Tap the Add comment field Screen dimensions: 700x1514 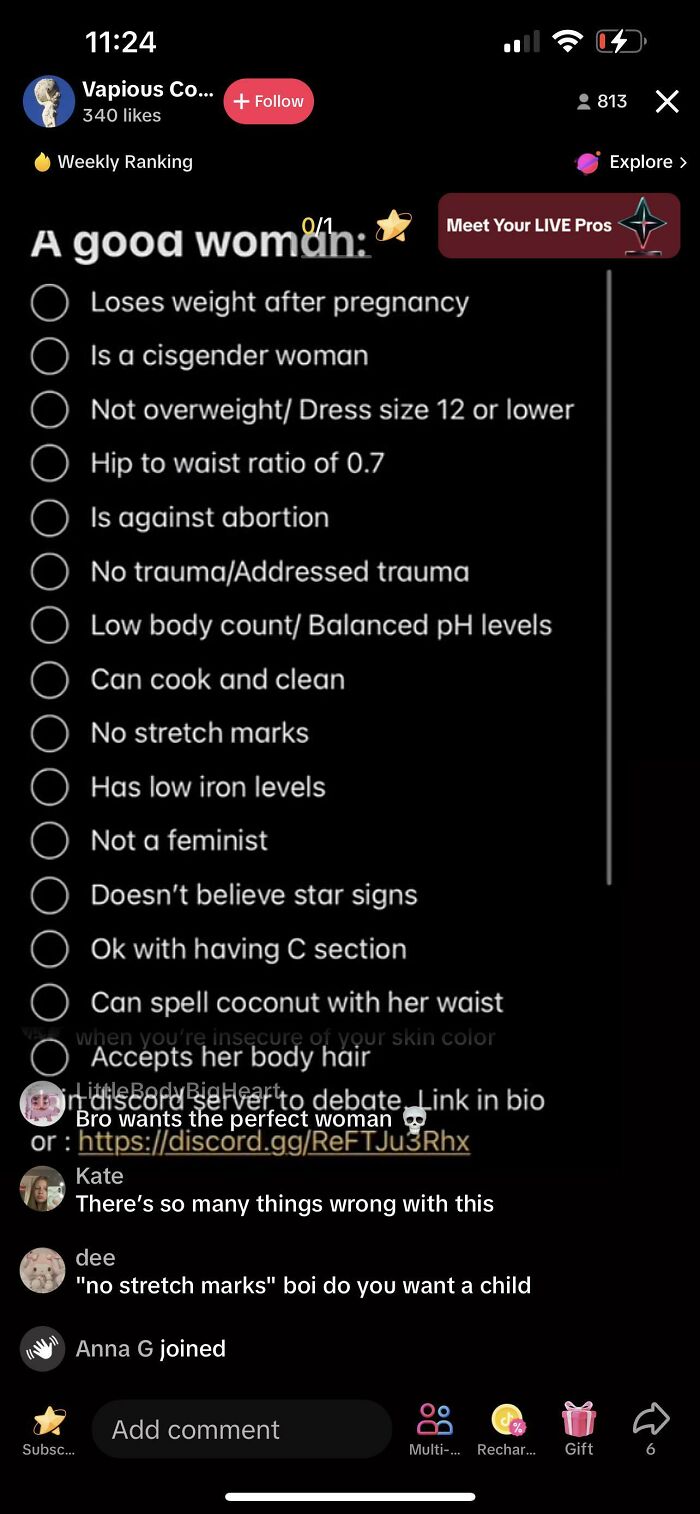point(241,1429)
